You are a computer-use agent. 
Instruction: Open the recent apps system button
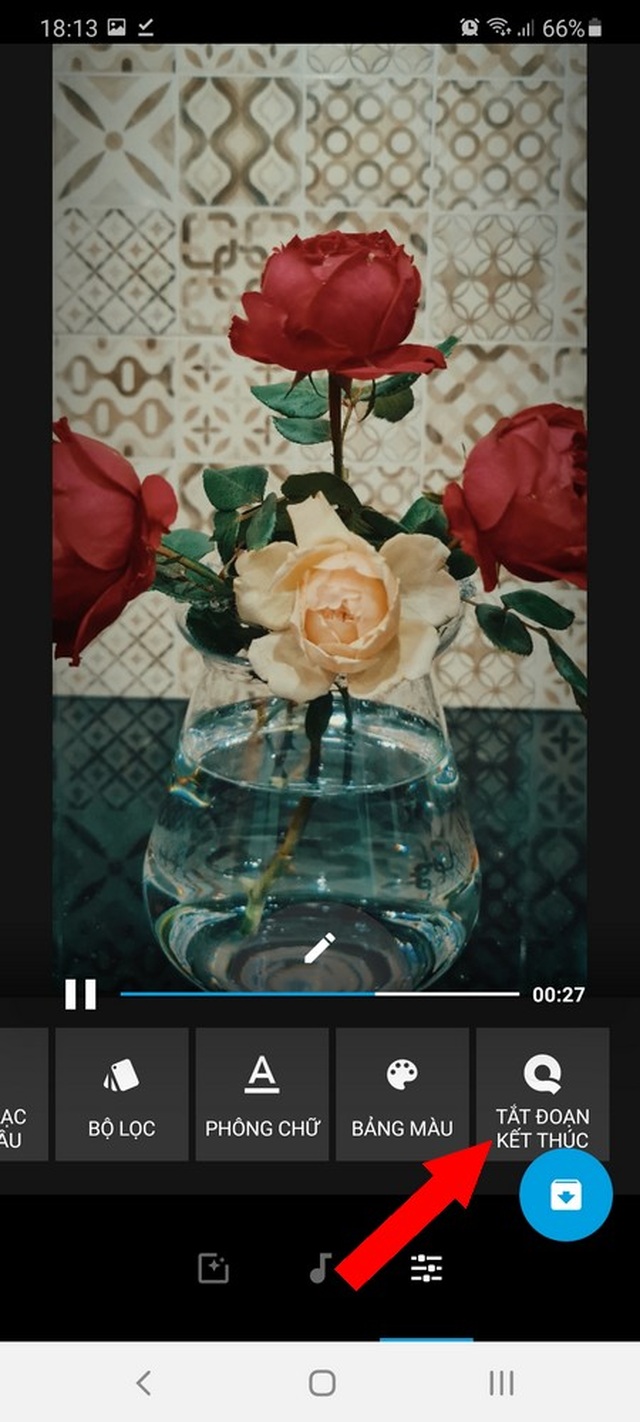point(501,1383)
